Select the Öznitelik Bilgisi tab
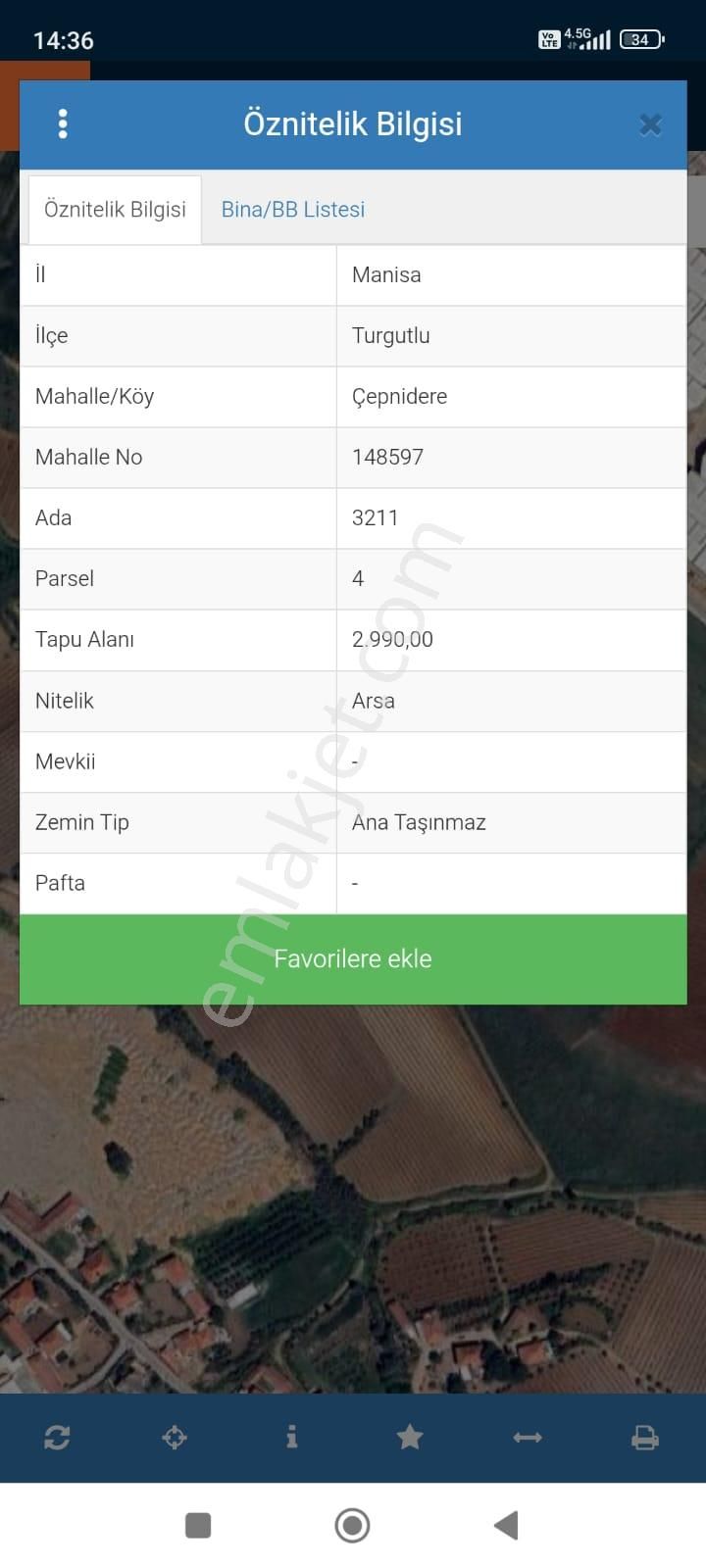 [115, 210]
